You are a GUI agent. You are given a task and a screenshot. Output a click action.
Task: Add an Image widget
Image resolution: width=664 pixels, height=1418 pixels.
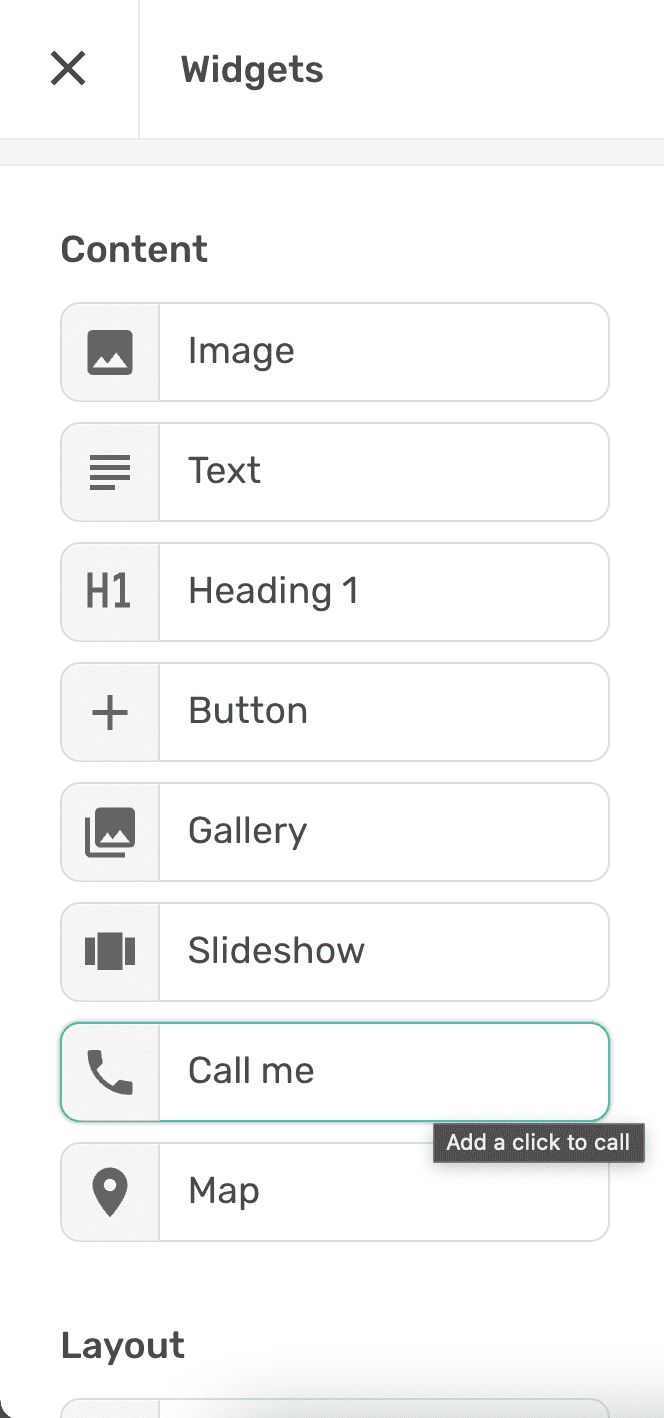[x=335, y=352]
